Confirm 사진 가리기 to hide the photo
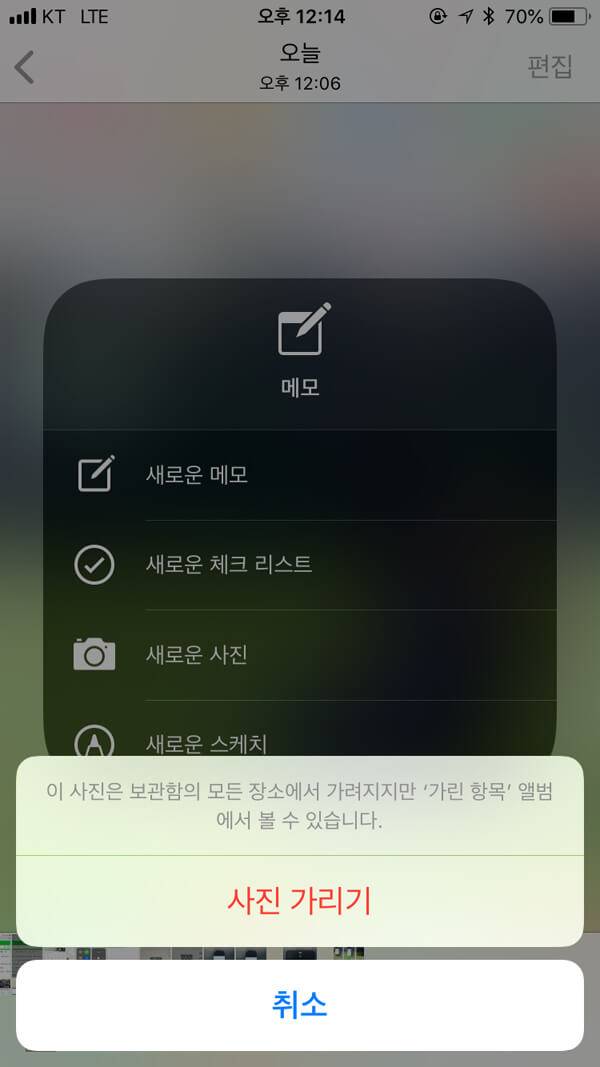This screenshot has height=1067, width=600. click(x=299, y=901)
